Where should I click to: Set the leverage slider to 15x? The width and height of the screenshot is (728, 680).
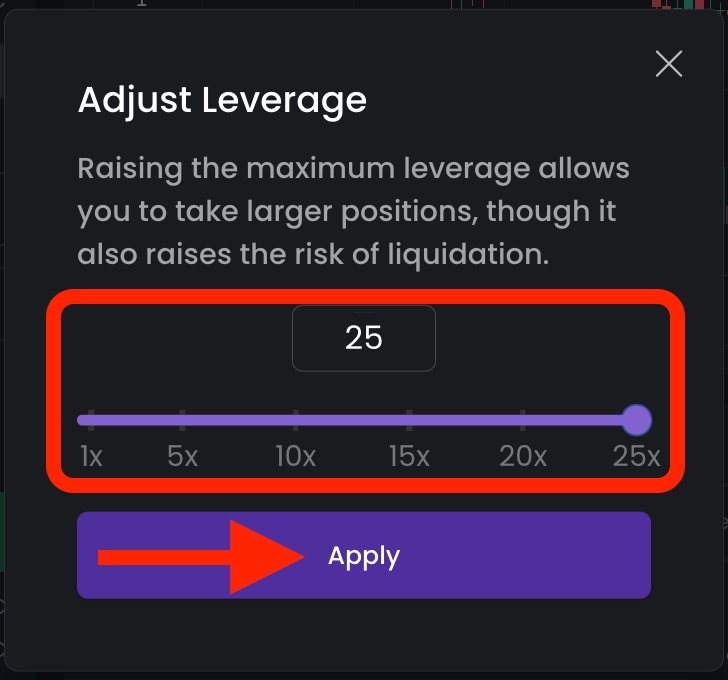409,419
